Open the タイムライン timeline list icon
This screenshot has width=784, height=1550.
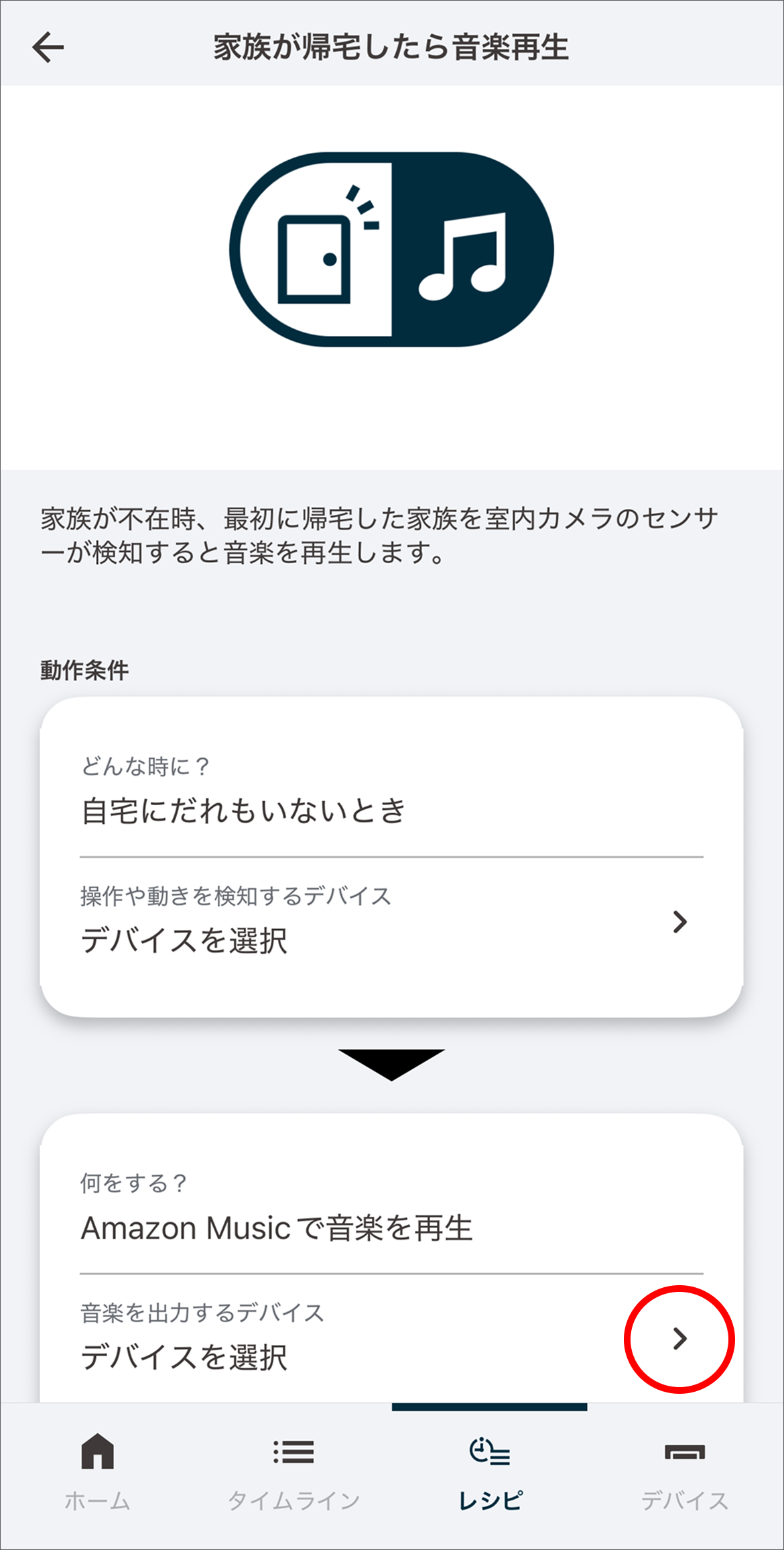[x=293, y=1452]
